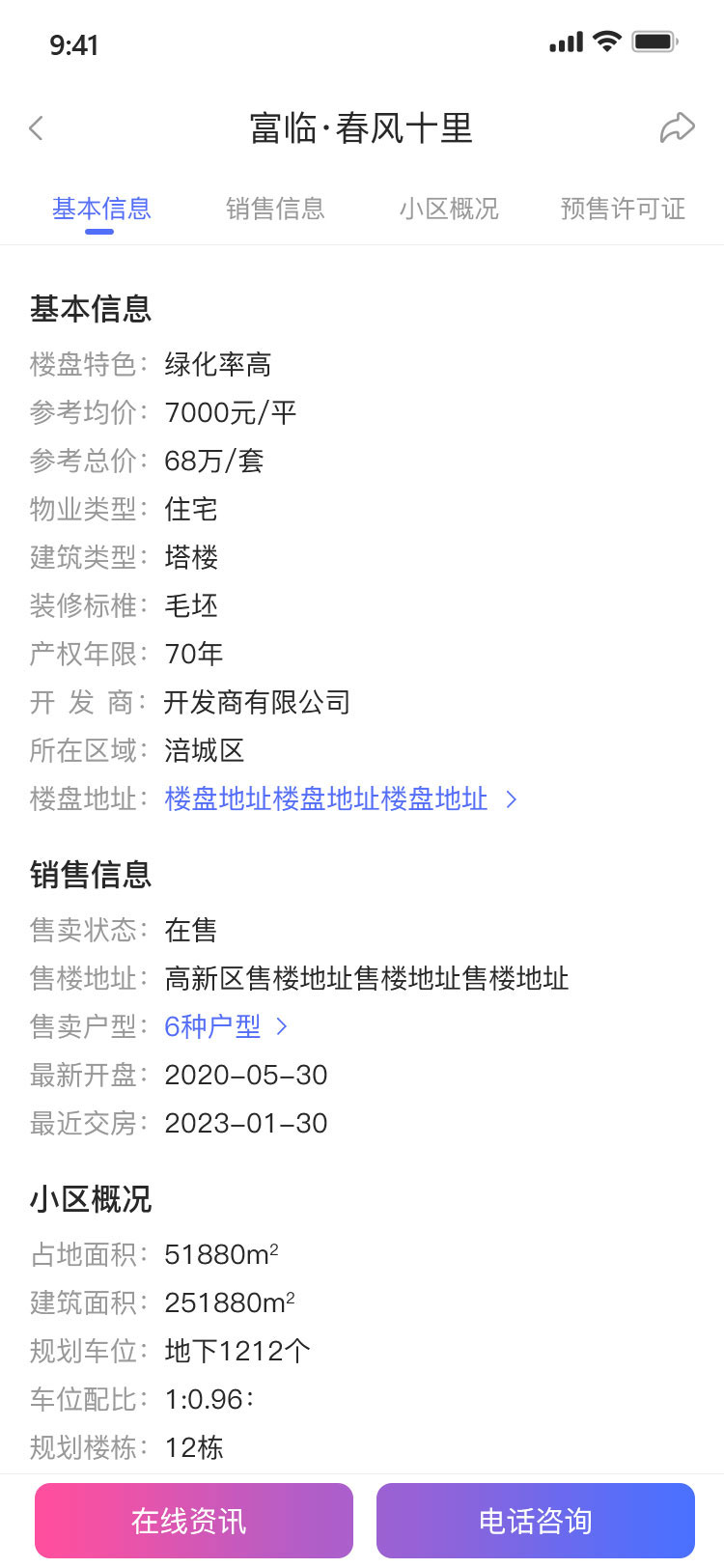Go back using the top-left arrow
This screenshot has width=724, height=1568.
point(37,128)
